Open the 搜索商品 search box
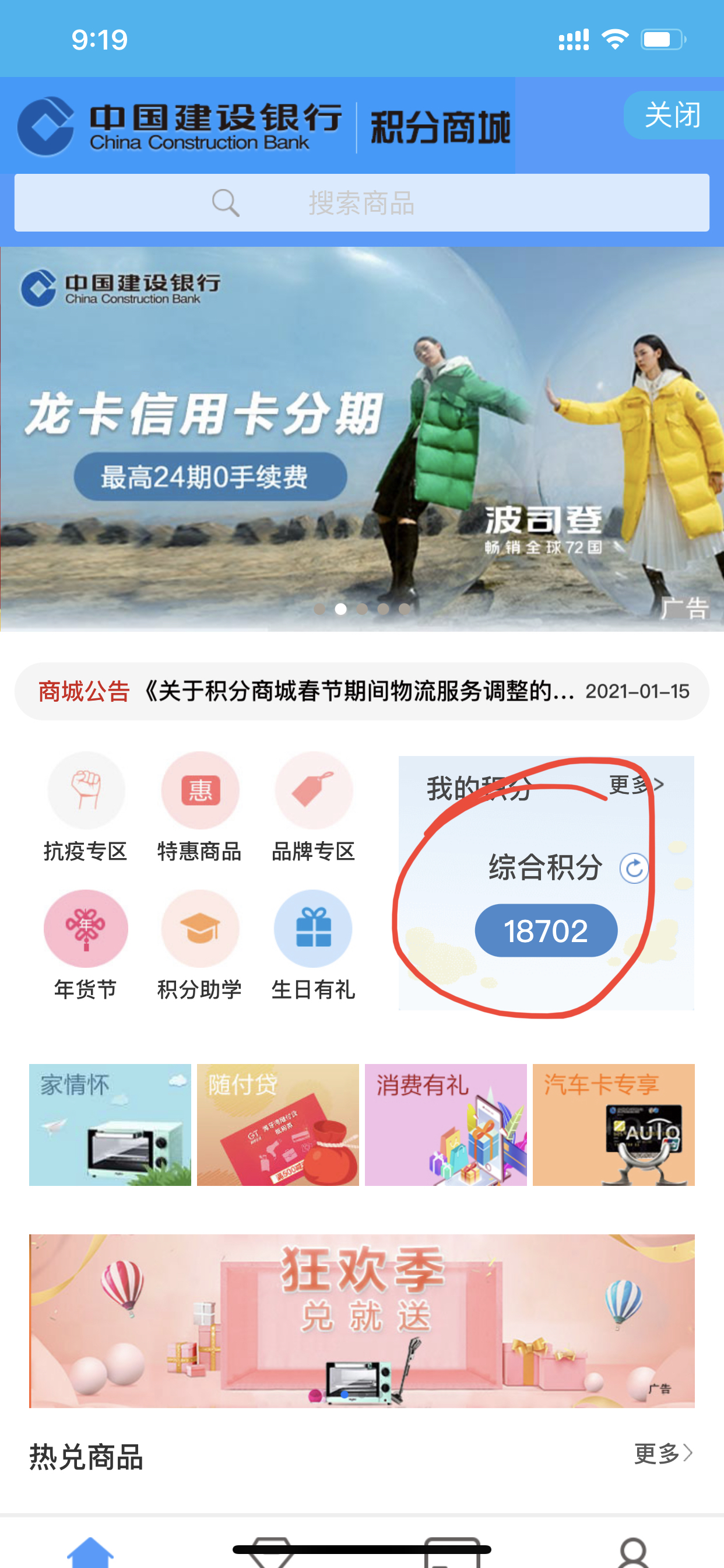Image resolution: width=724 pixels, height=1568 pixels. coord(361,202)
